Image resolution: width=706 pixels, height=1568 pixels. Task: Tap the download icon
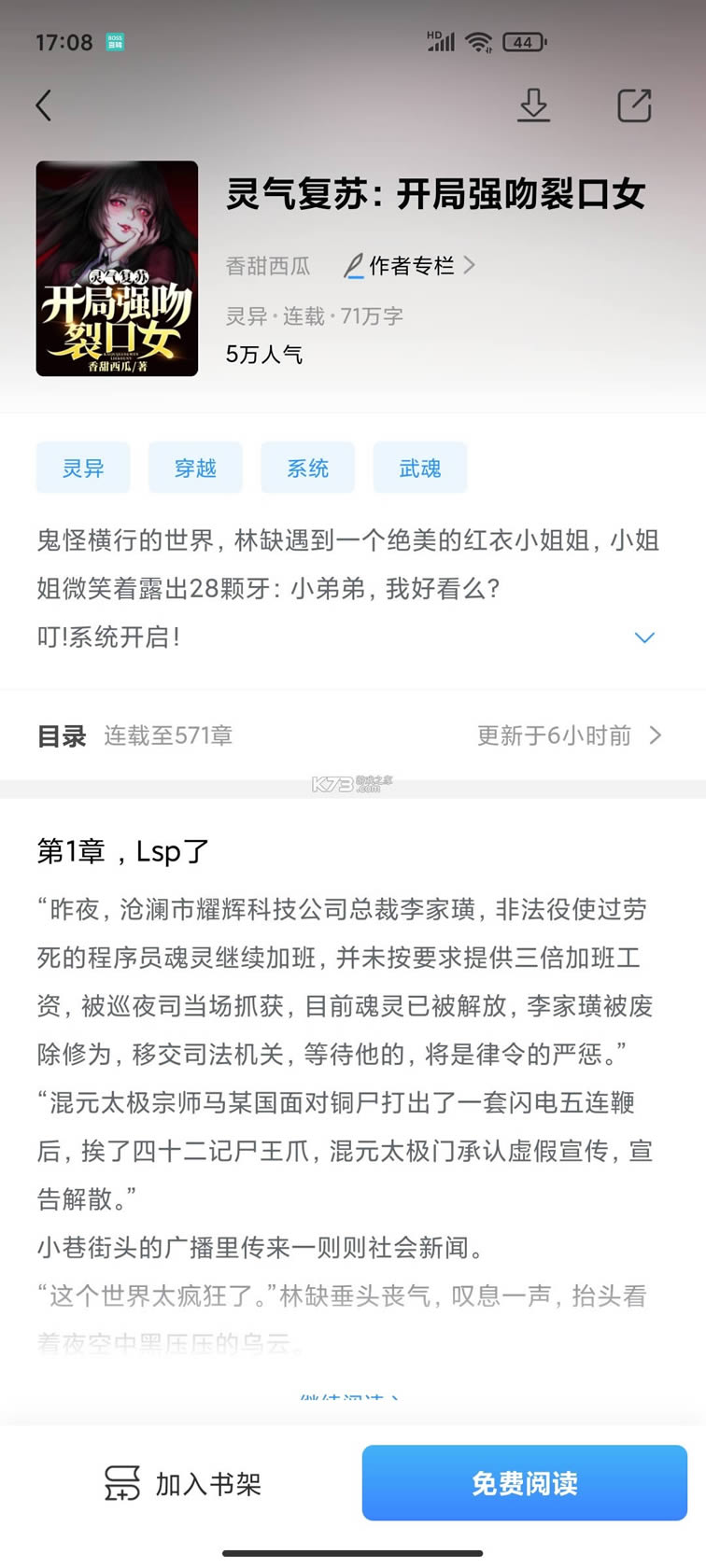[533, 105]
